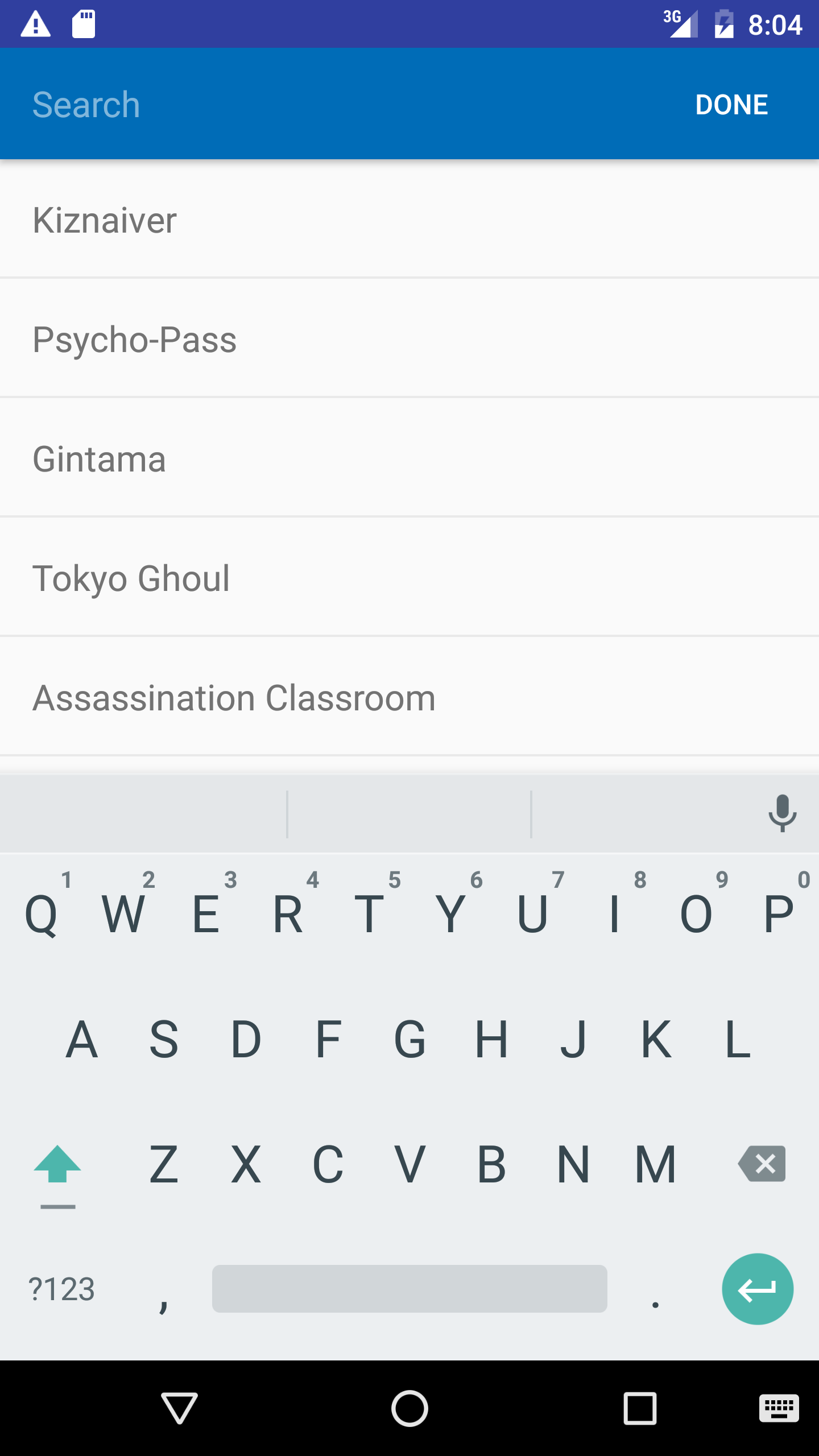Tap the DONE button
The image size is (819, 1456).
(x=731, y=105)
